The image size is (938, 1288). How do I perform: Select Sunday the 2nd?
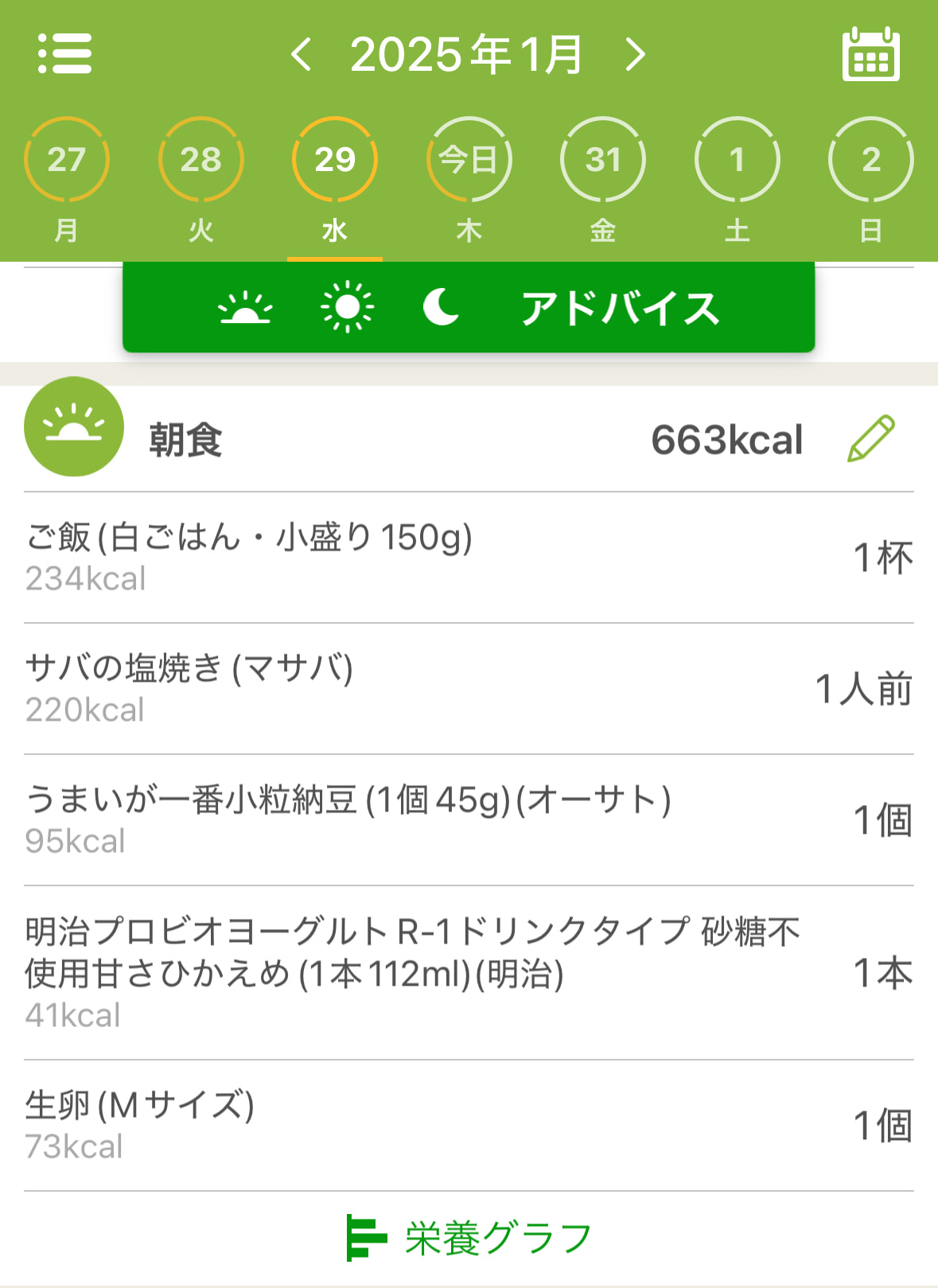(x=870, y=160)
